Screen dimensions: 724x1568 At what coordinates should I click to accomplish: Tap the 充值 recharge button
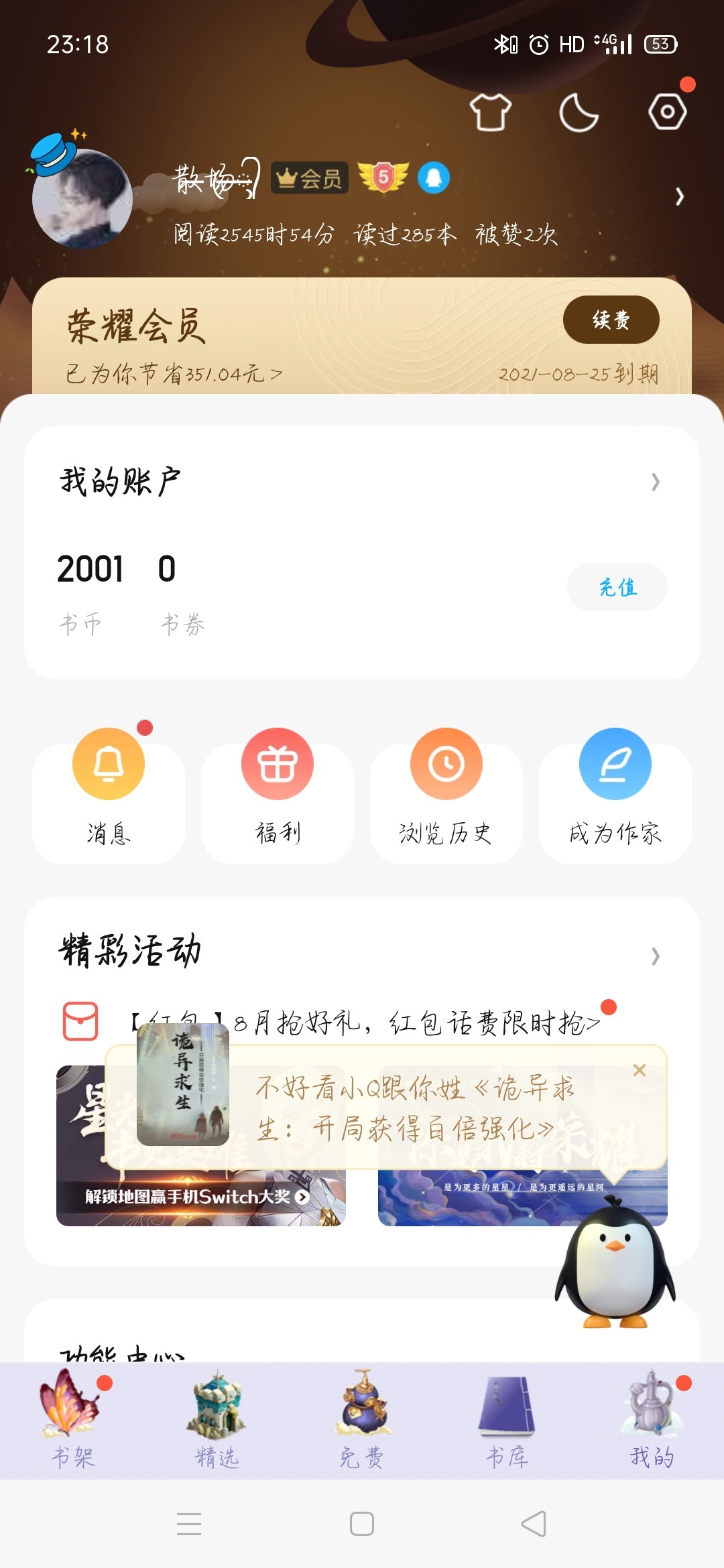tap(617, 587)
